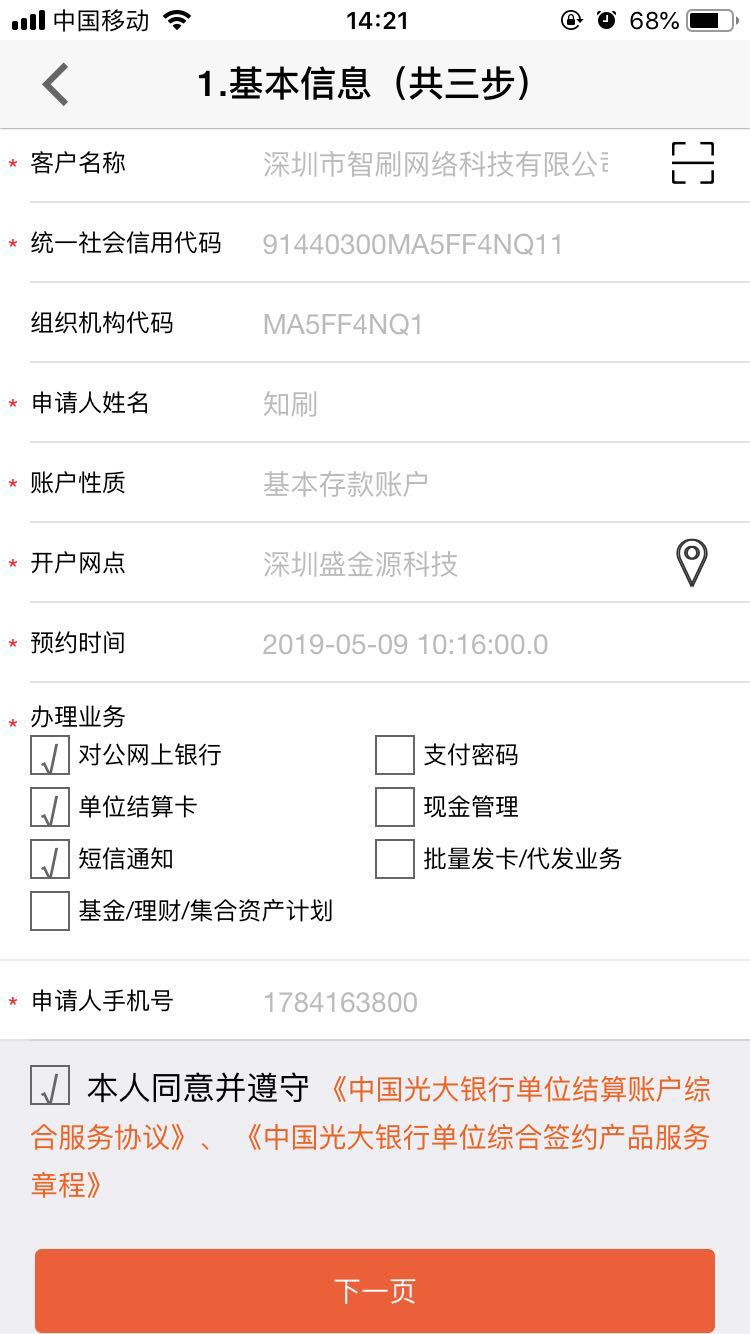
Task: Uncheck 单位结算卡
Action: pyautogui.click(x=50, y=808)
